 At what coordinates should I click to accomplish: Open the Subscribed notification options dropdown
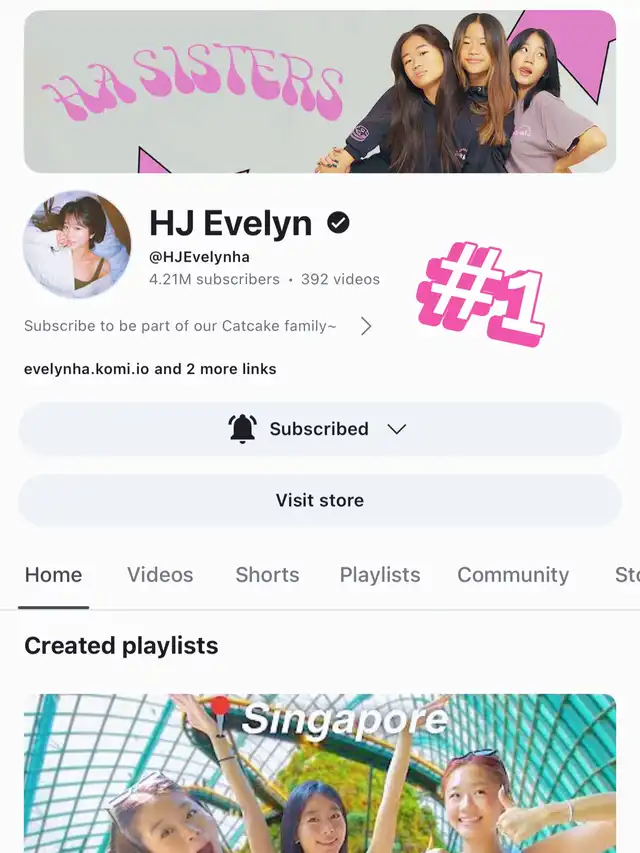coord(319,429)
